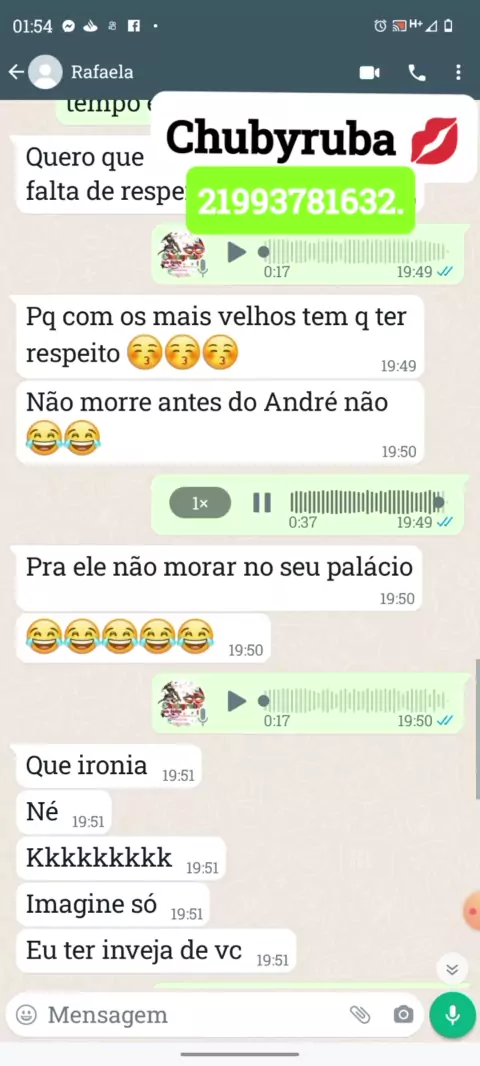Open the chat overflow menu
The height and width of the screenshot is (1066, 480).
tap(458, 73)
